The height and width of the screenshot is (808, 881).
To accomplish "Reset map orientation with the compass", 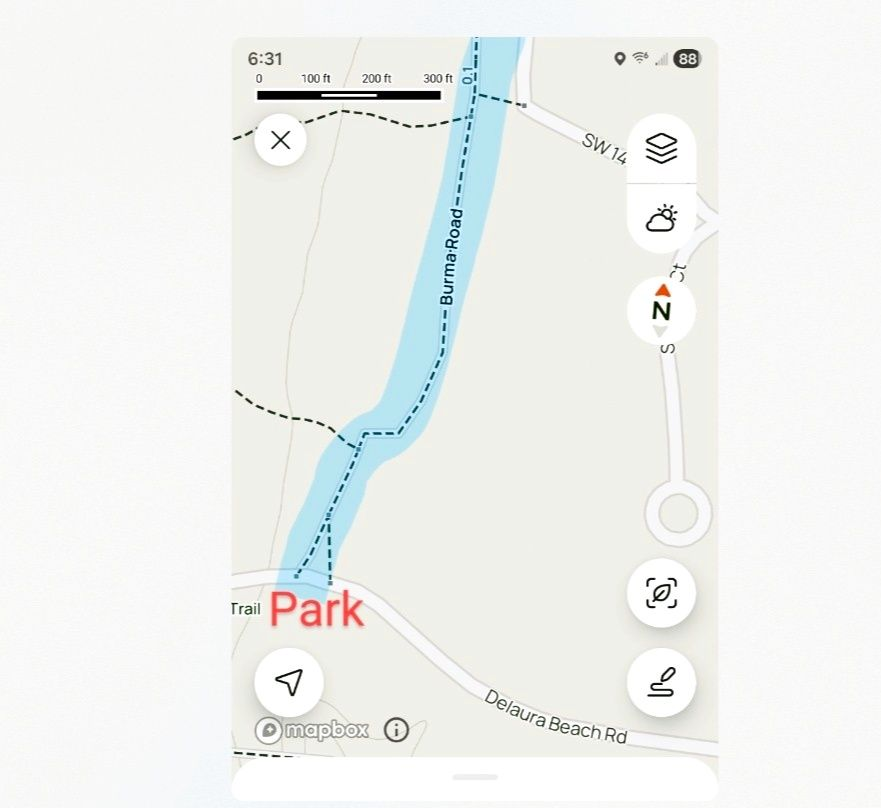I will 661,310.
